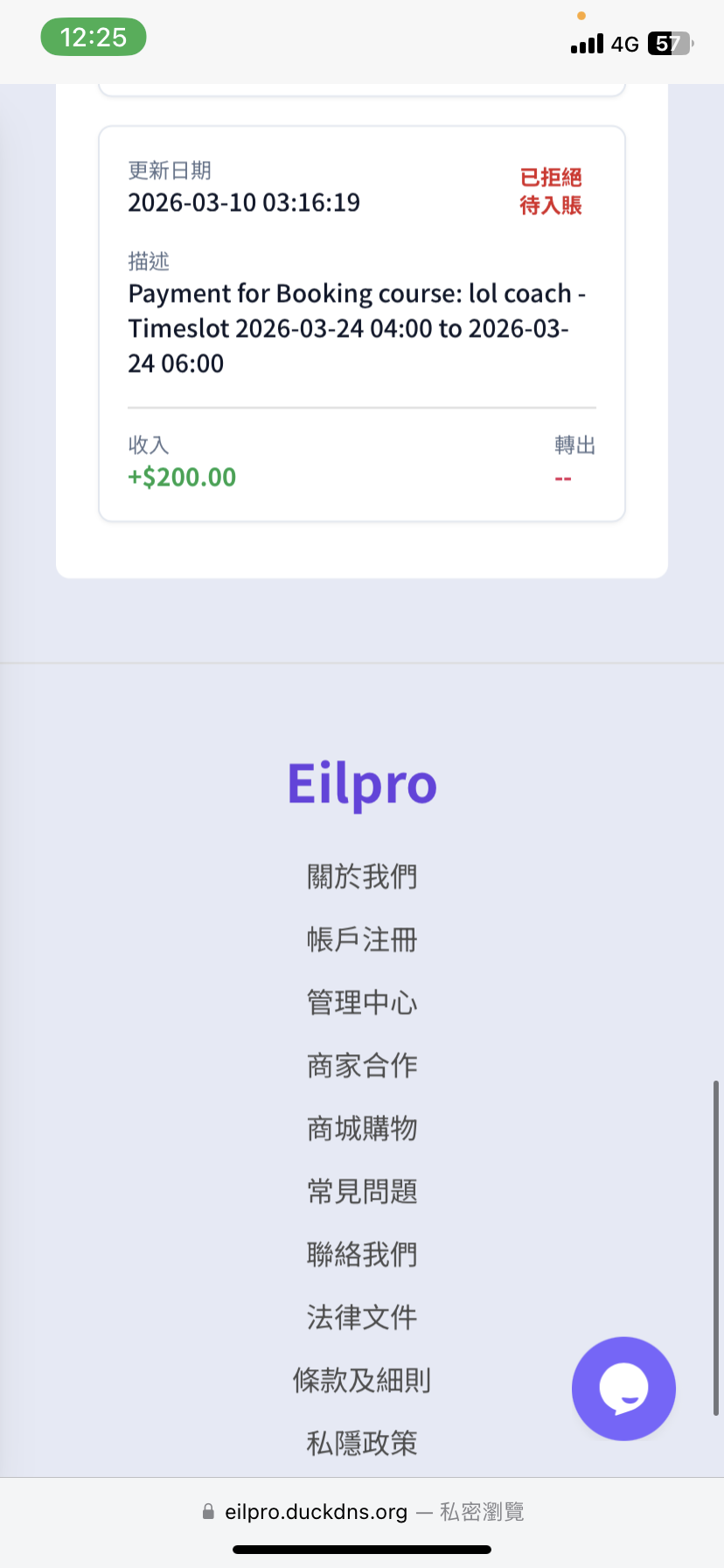Image resolution: width=724 pixels, height=1568 pixels.
Task: Open the 關於我們 footer link
Action: coord(362,877)
